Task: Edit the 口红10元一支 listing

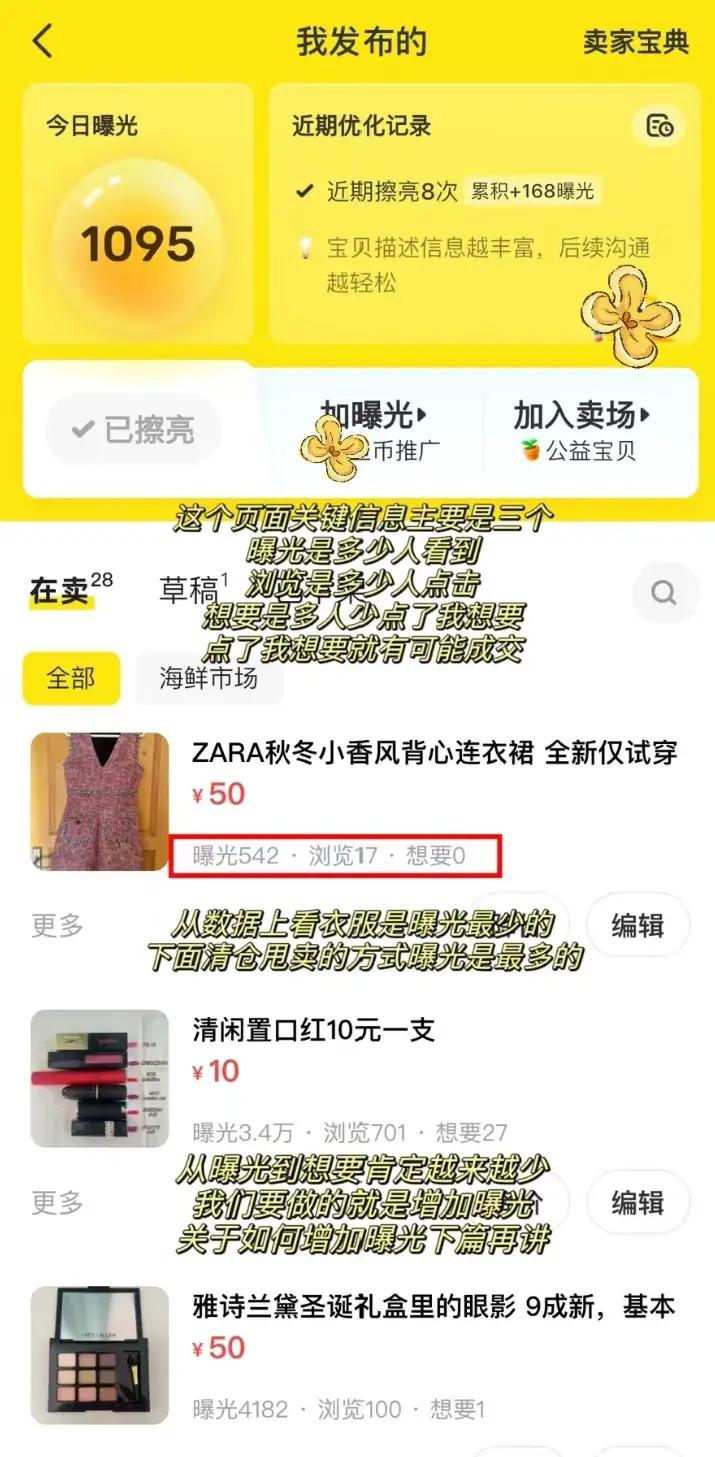Action: point(638,1202)
